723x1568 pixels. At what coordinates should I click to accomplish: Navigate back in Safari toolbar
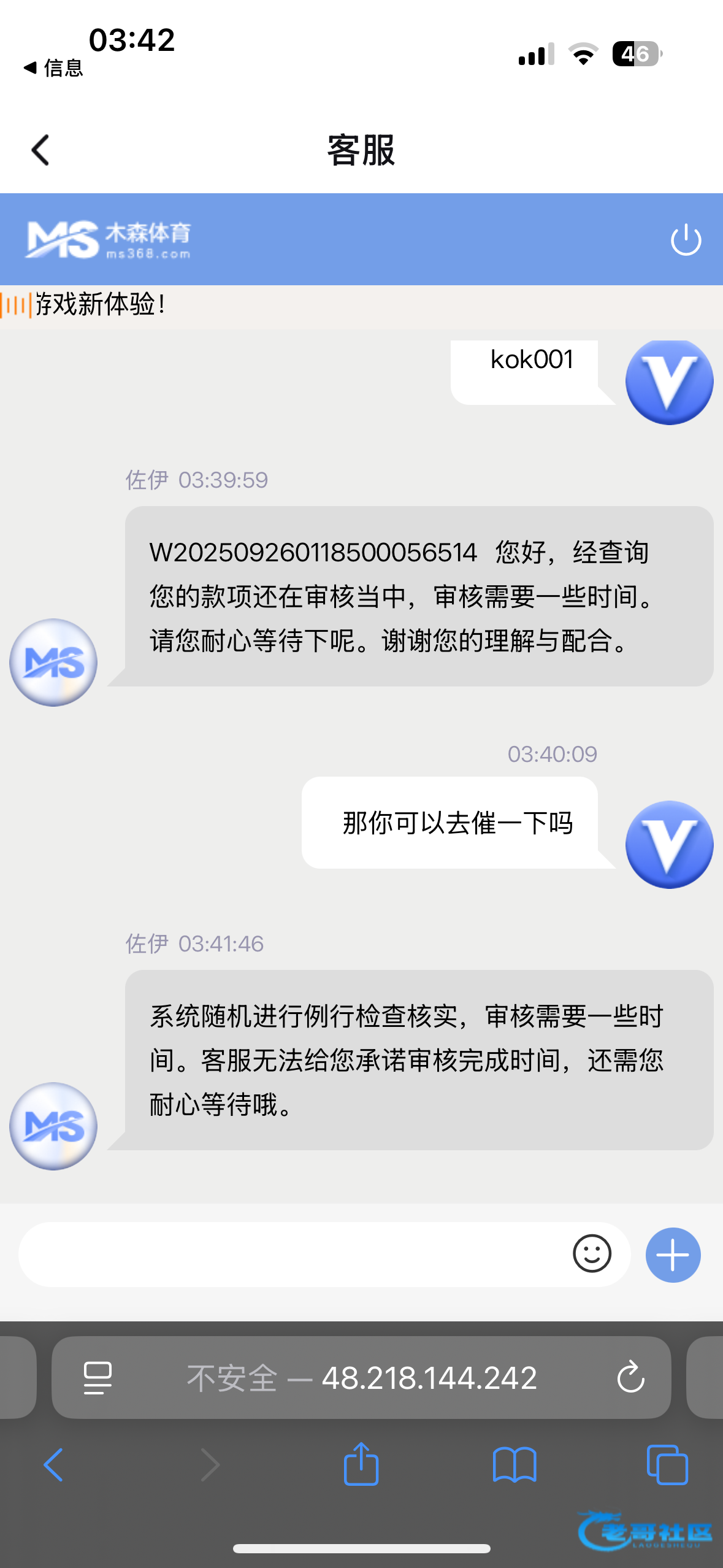[x=53, y=1465]
